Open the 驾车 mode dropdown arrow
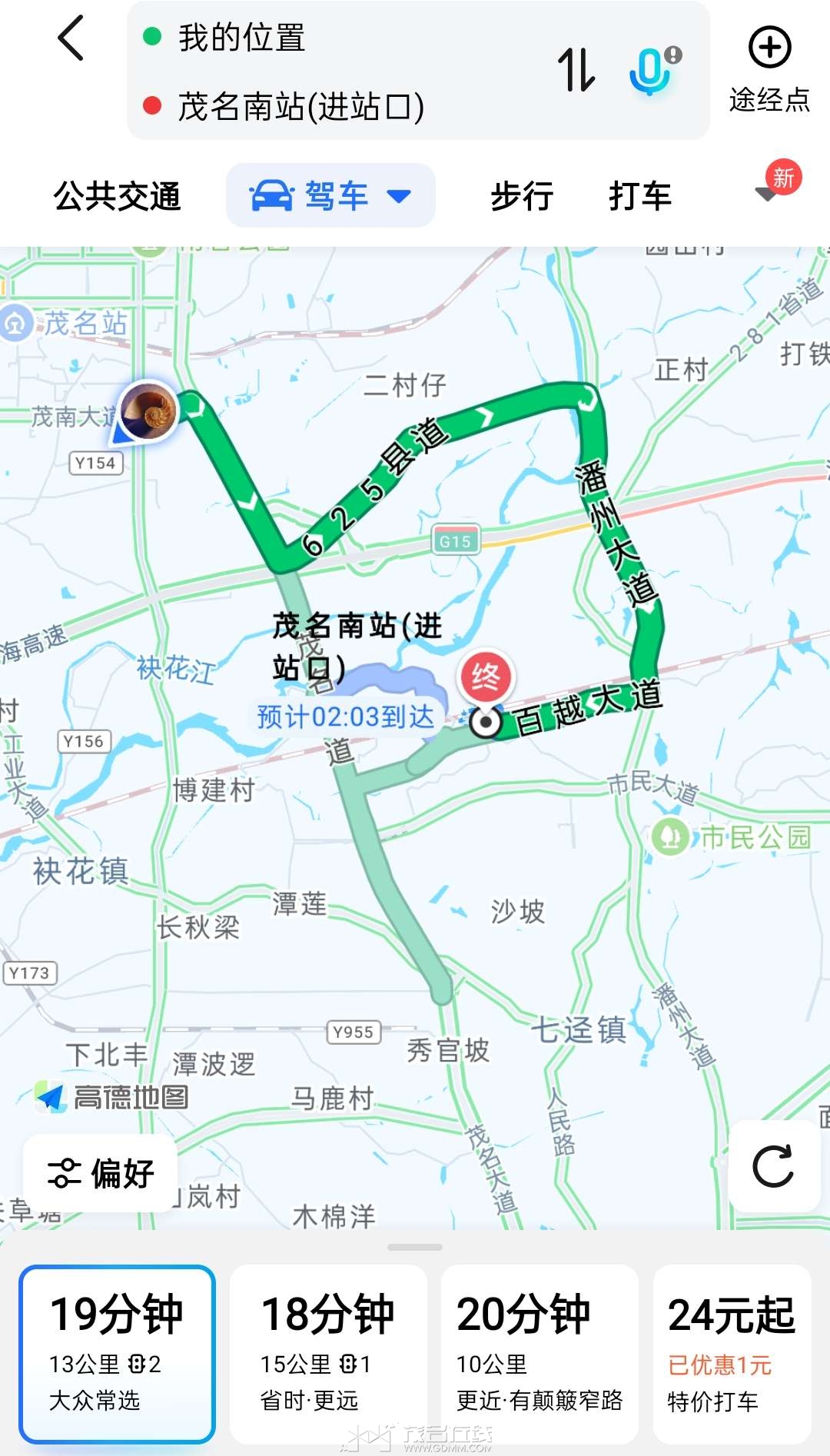The image size is (830, 1456). 400,196
